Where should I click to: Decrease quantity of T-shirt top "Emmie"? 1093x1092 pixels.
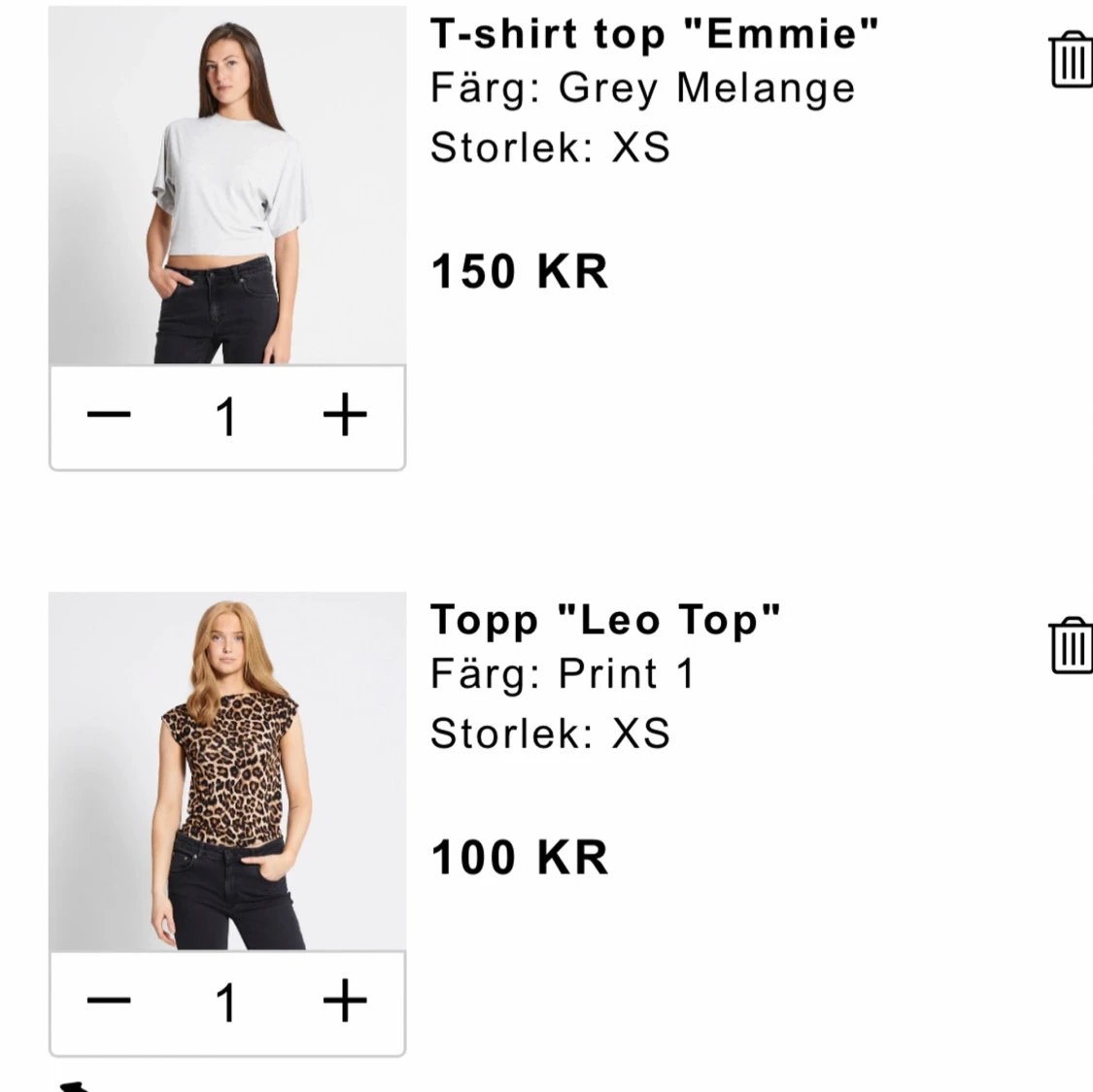pos(108,416)
